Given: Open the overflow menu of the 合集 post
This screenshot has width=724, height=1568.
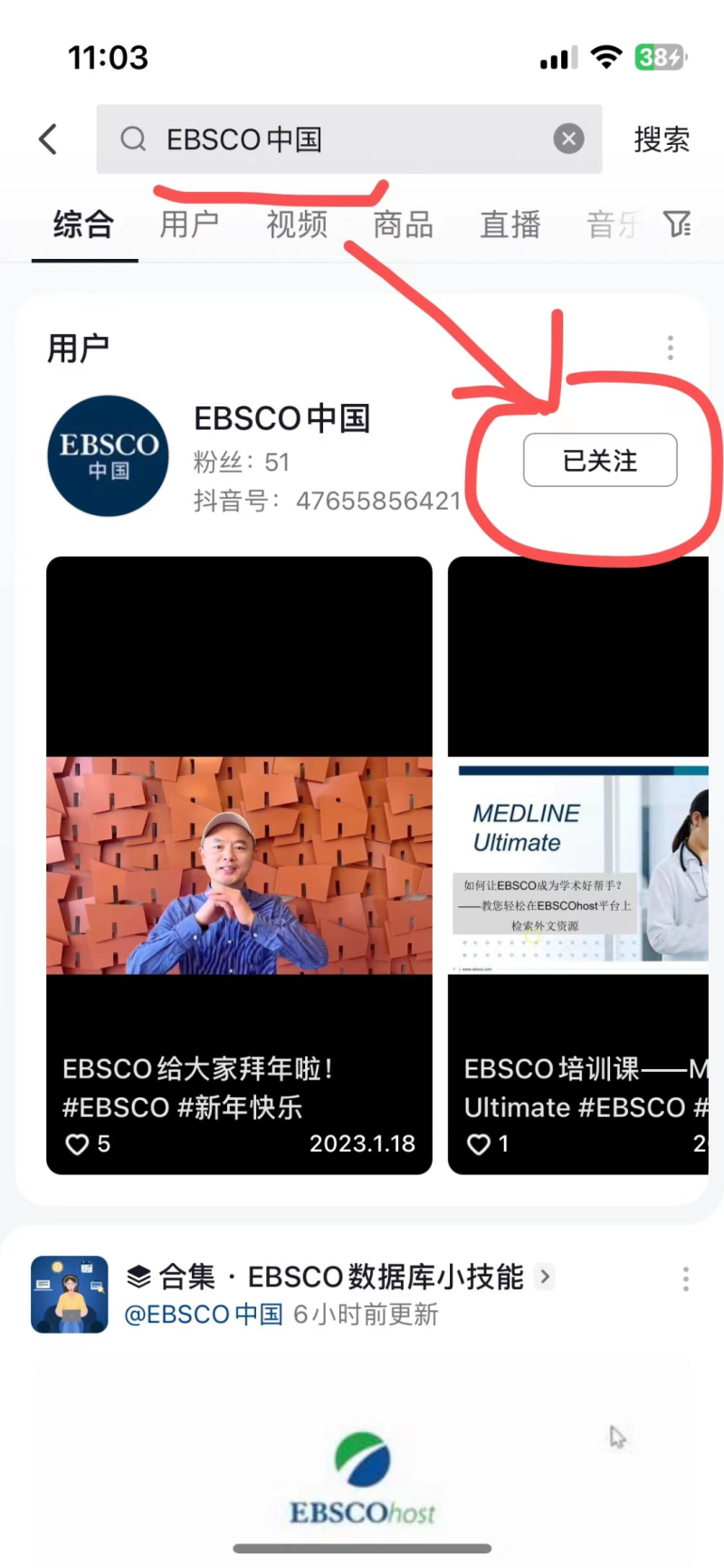Looking at the screenshot, I should (x=685, y=1278).
